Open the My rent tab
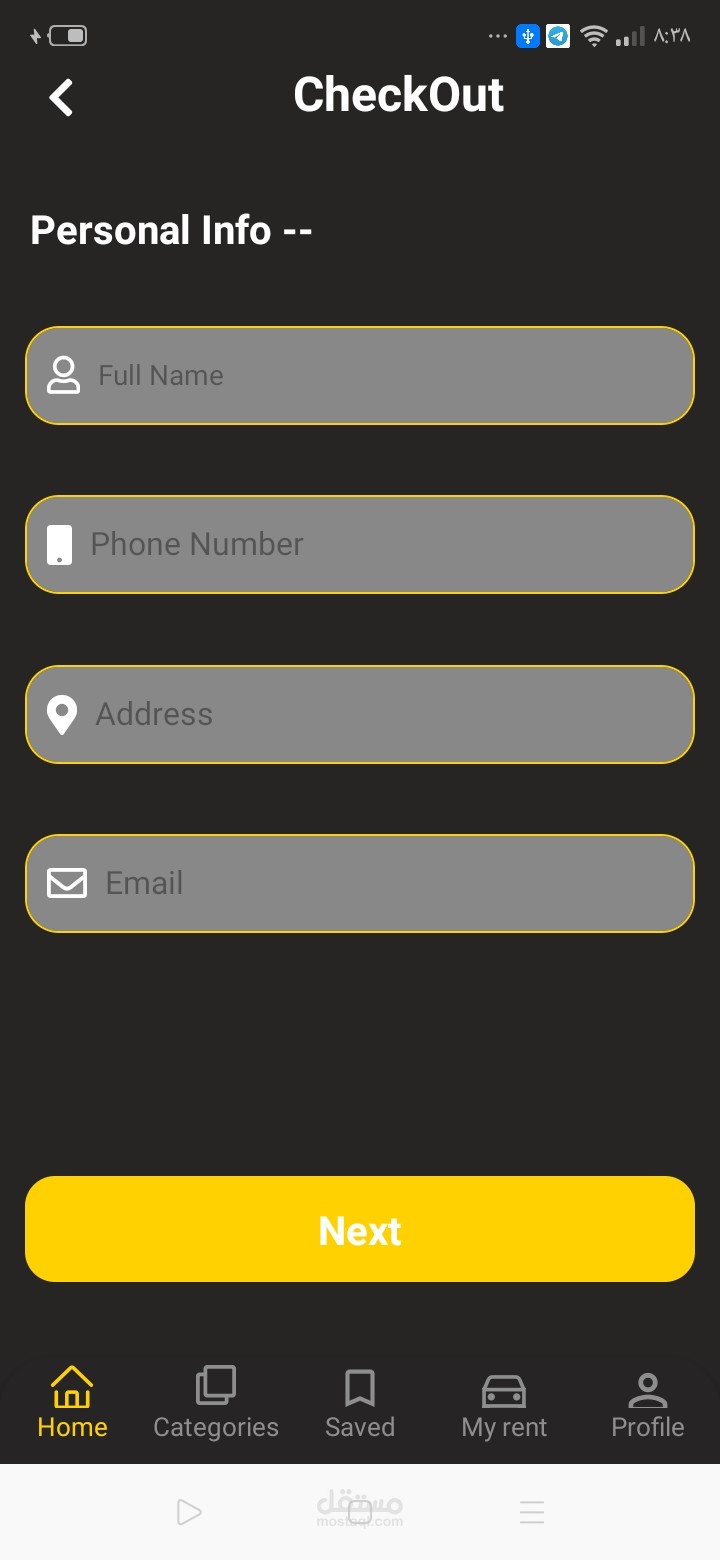720x1560 pixels. pos(504,1402)
